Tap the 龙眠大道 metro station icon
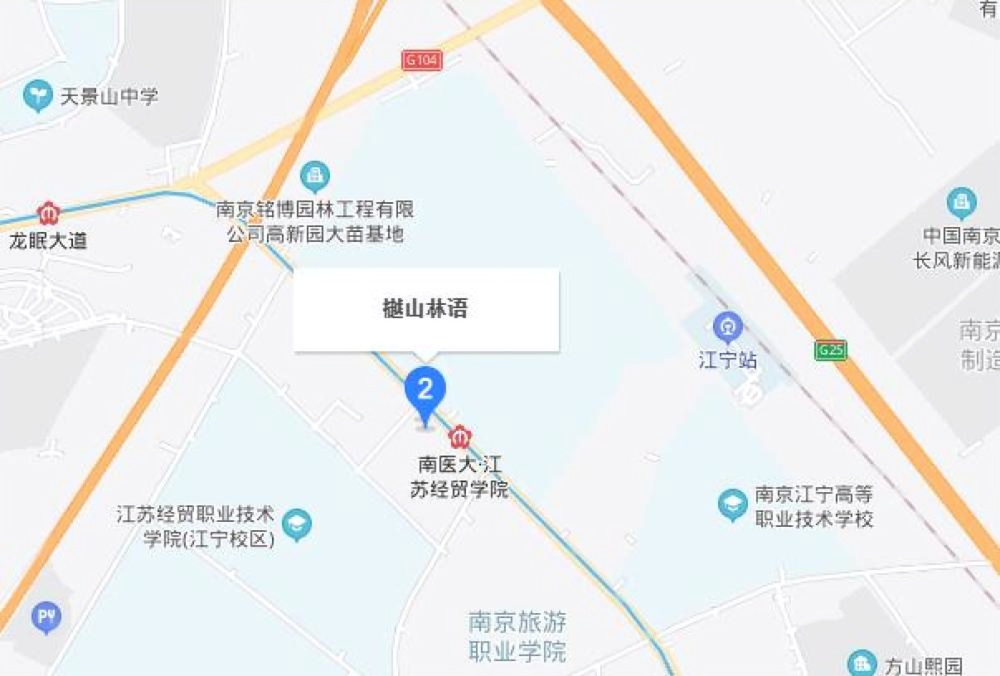The width and height of the screenshot is (1000, 676). (48, 213)
